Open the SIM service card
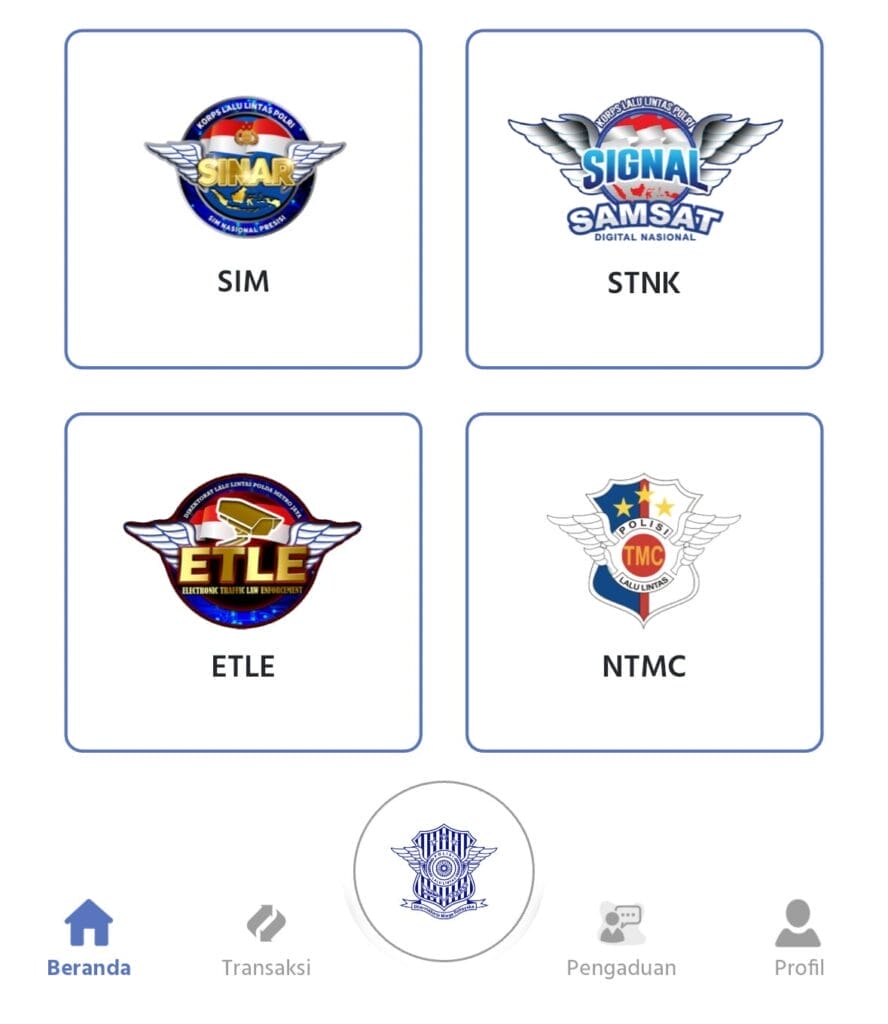 tap(243, 199)
